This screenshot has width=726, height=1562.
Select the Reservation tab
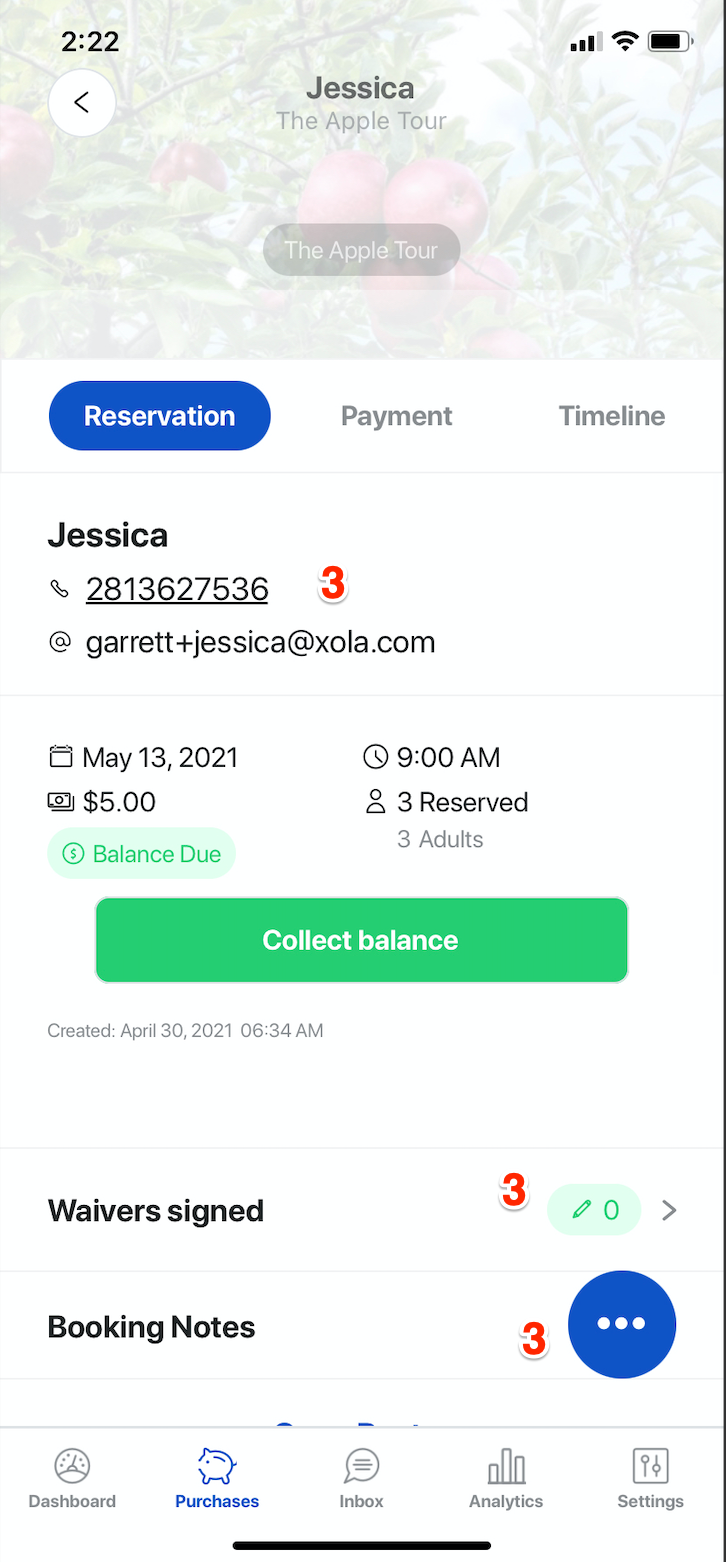tap(160, 416)
